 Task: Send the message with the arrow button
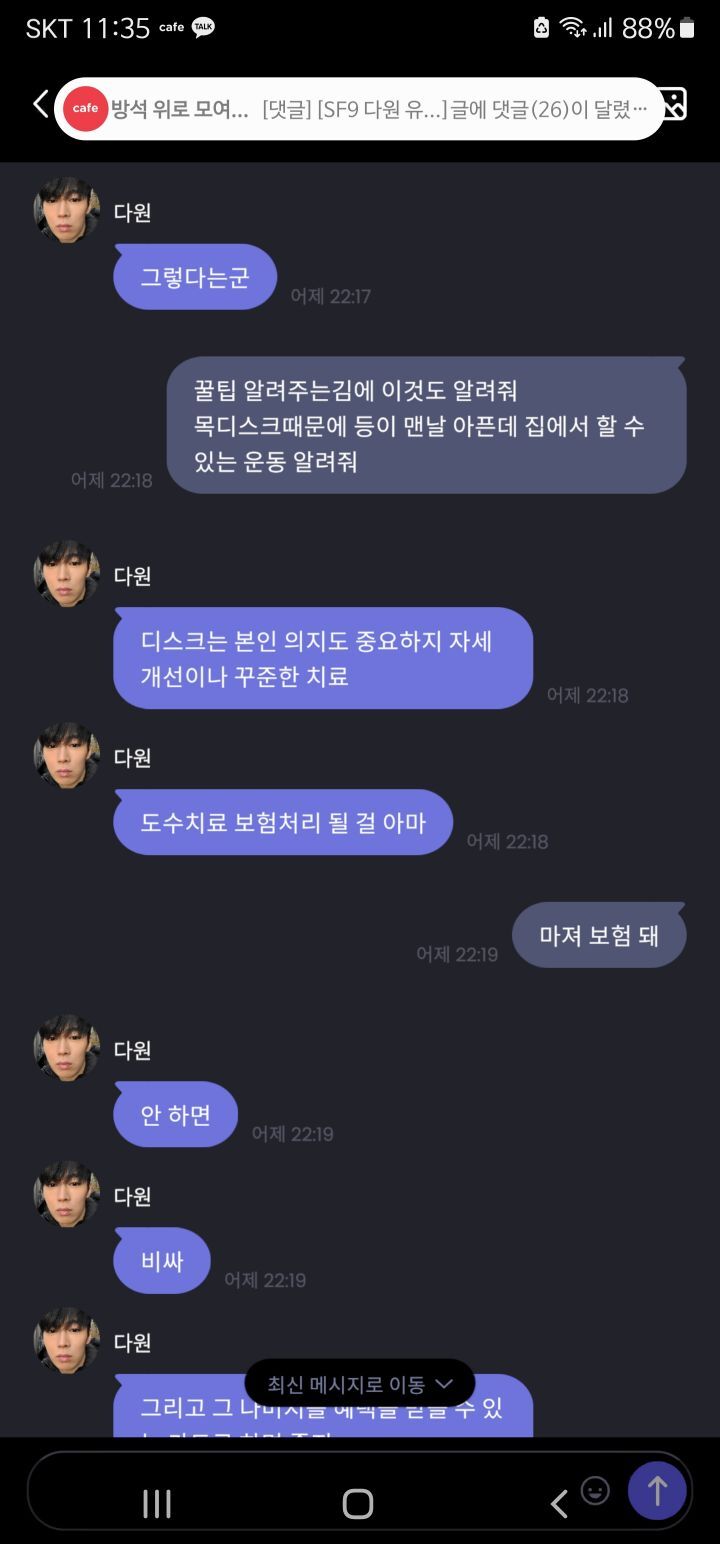(x=657, y=1491)
